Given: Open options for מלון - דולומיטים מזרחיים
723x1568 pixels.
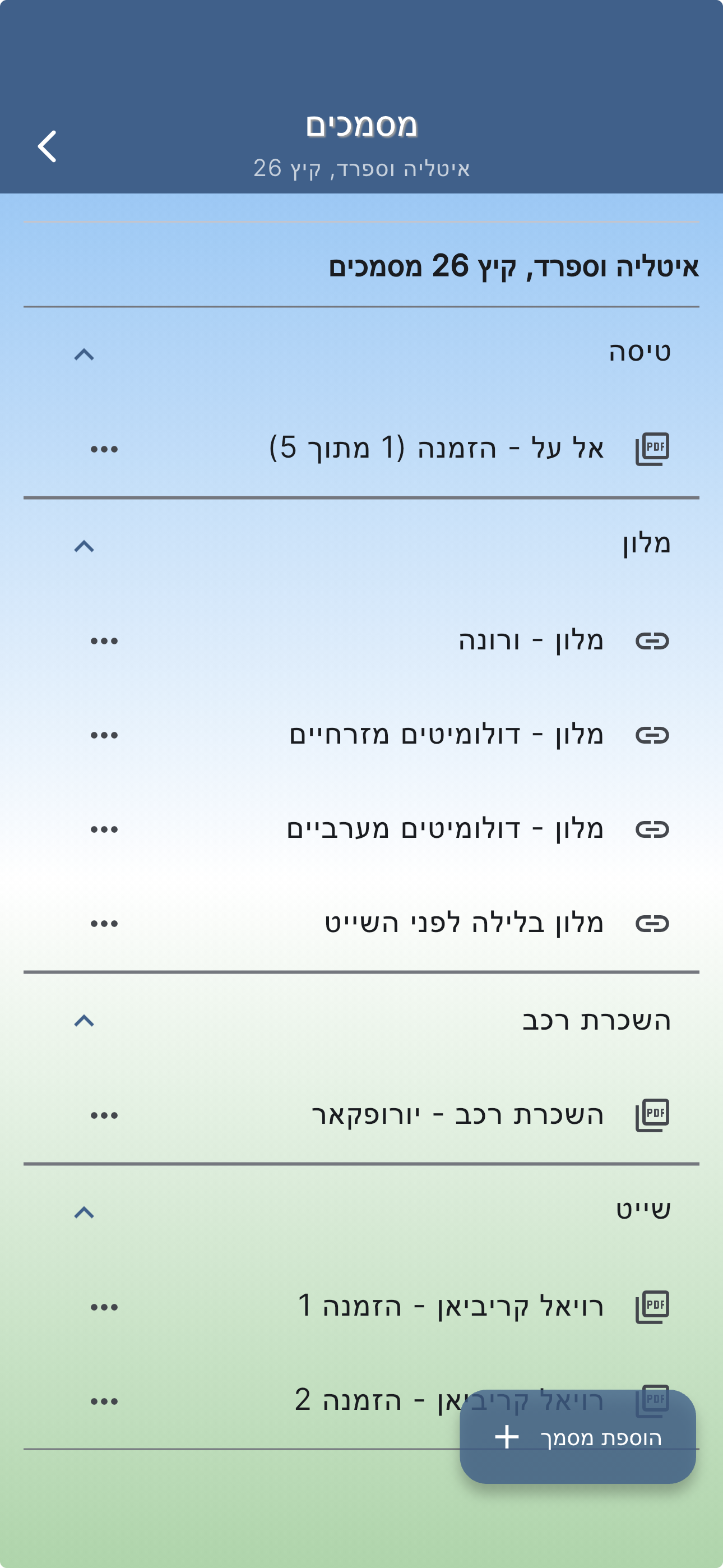Looking at the screenshot, I should click(x=104, y=735).
